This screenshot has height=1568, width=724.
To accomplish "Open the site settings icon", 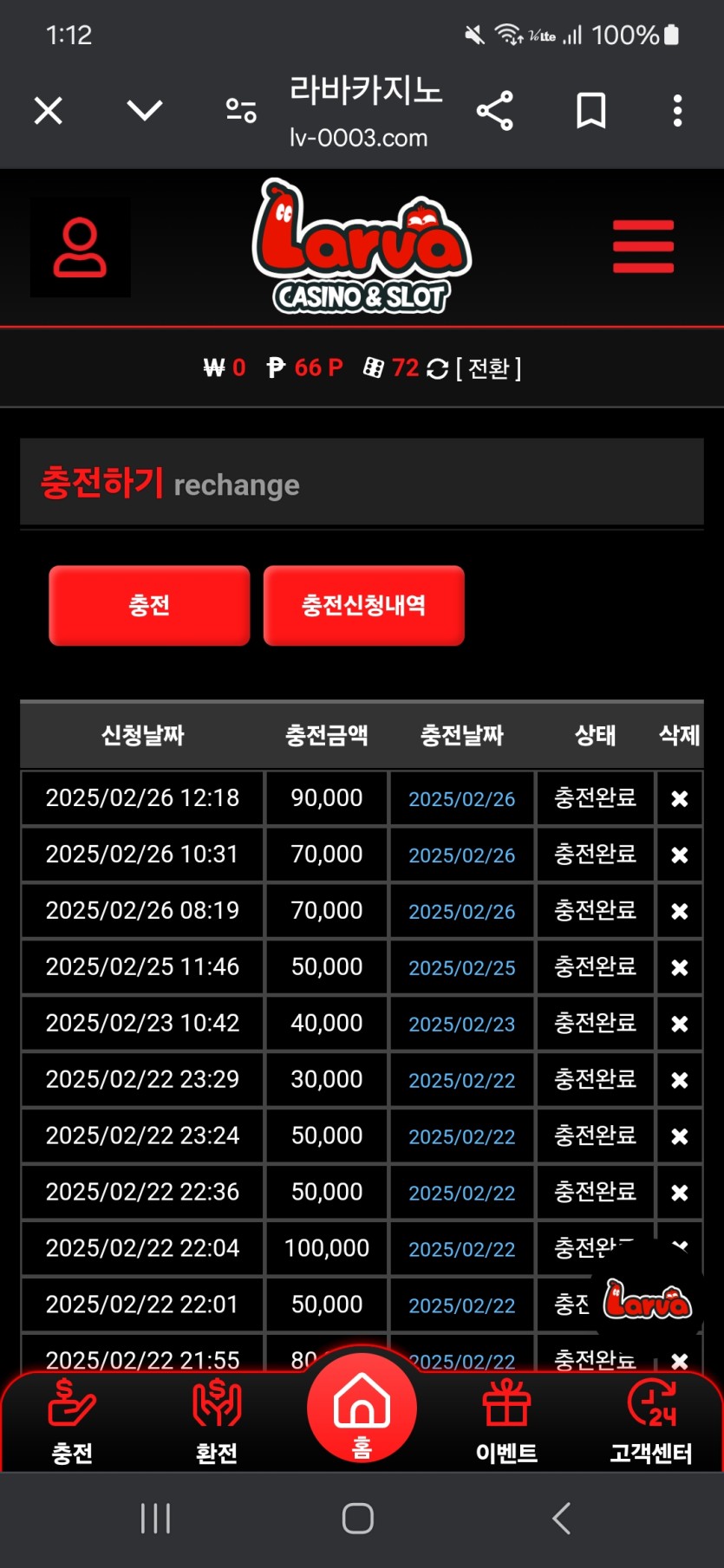I will tap(241, 111).
